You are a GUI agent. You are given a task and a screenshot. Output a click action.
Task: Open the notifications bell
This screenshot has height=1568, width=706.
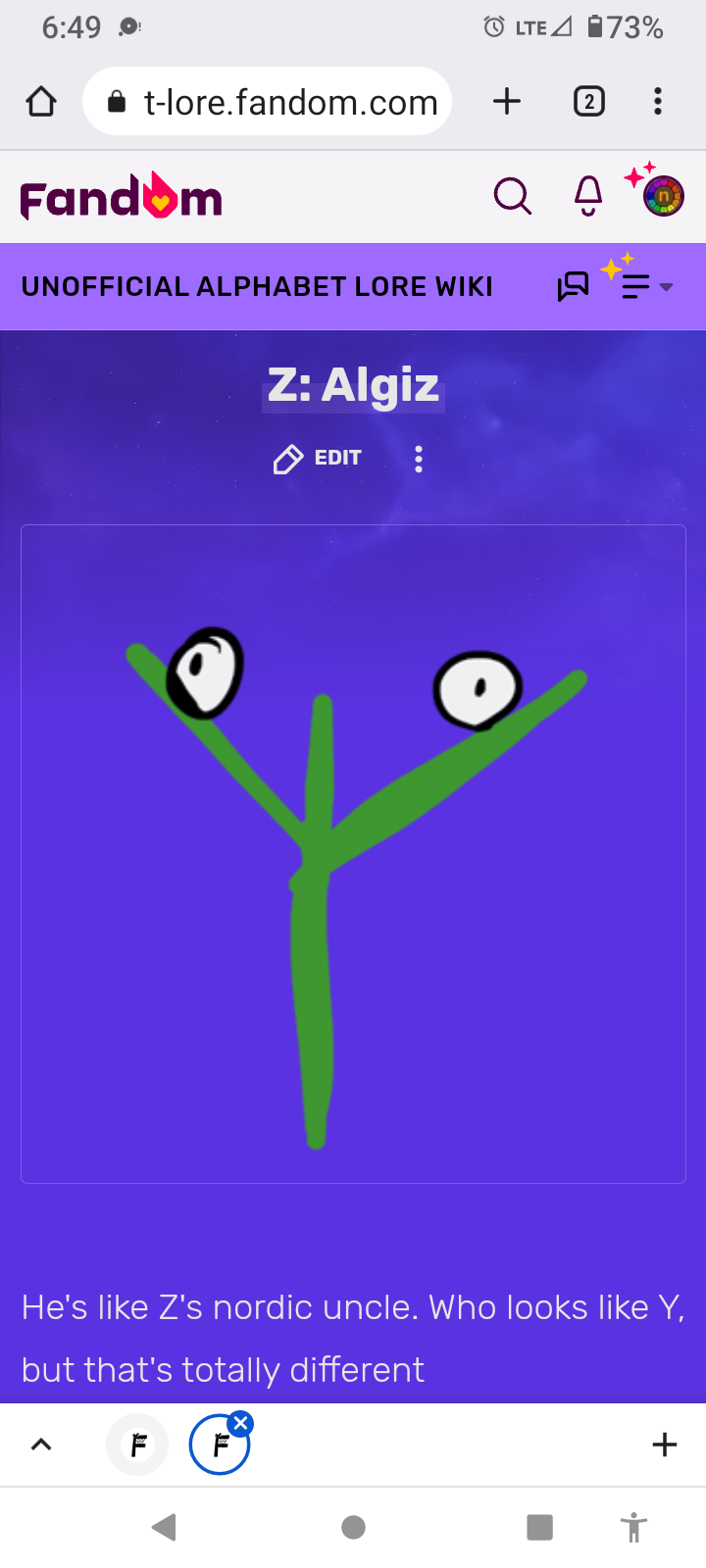click(587, 196)
